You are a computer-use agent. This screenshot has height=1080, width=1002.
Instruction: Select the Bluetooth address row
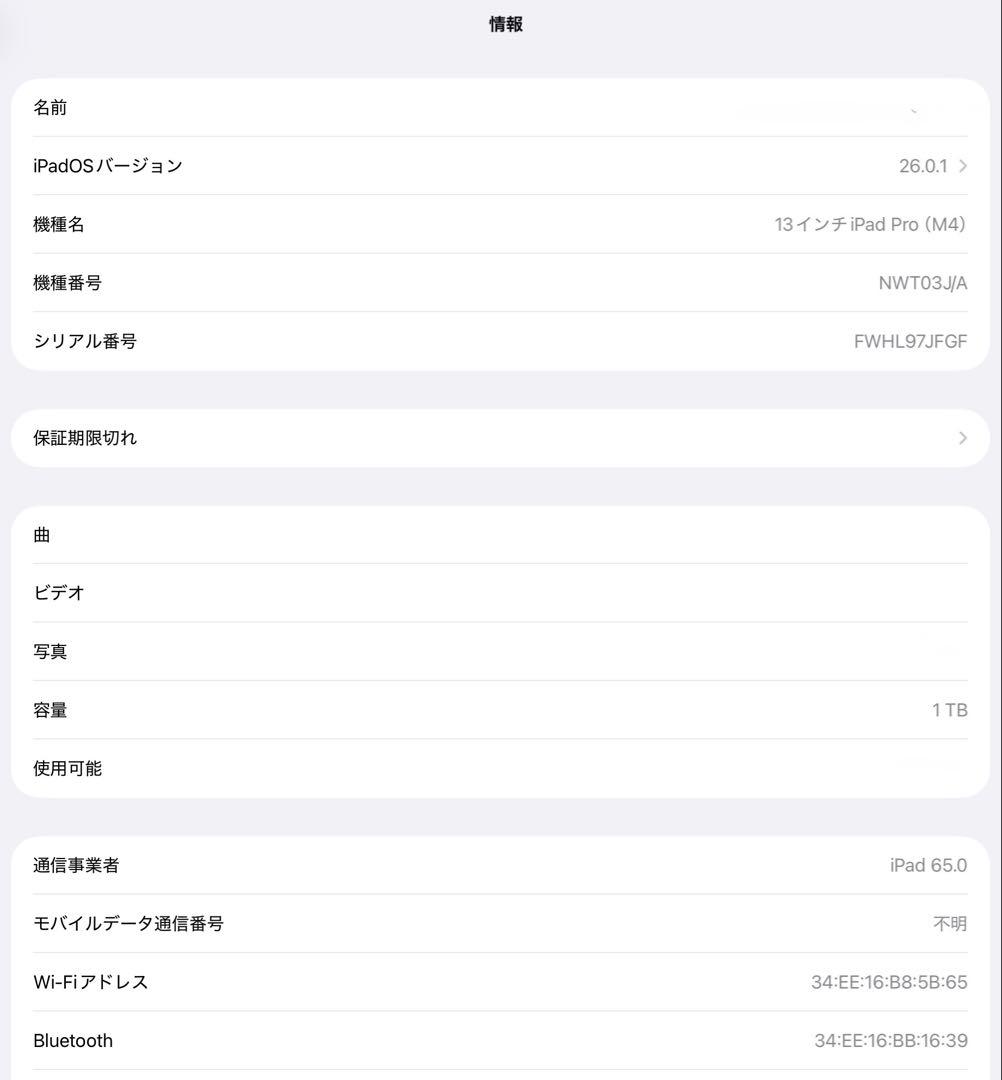tap(500, 1040)
